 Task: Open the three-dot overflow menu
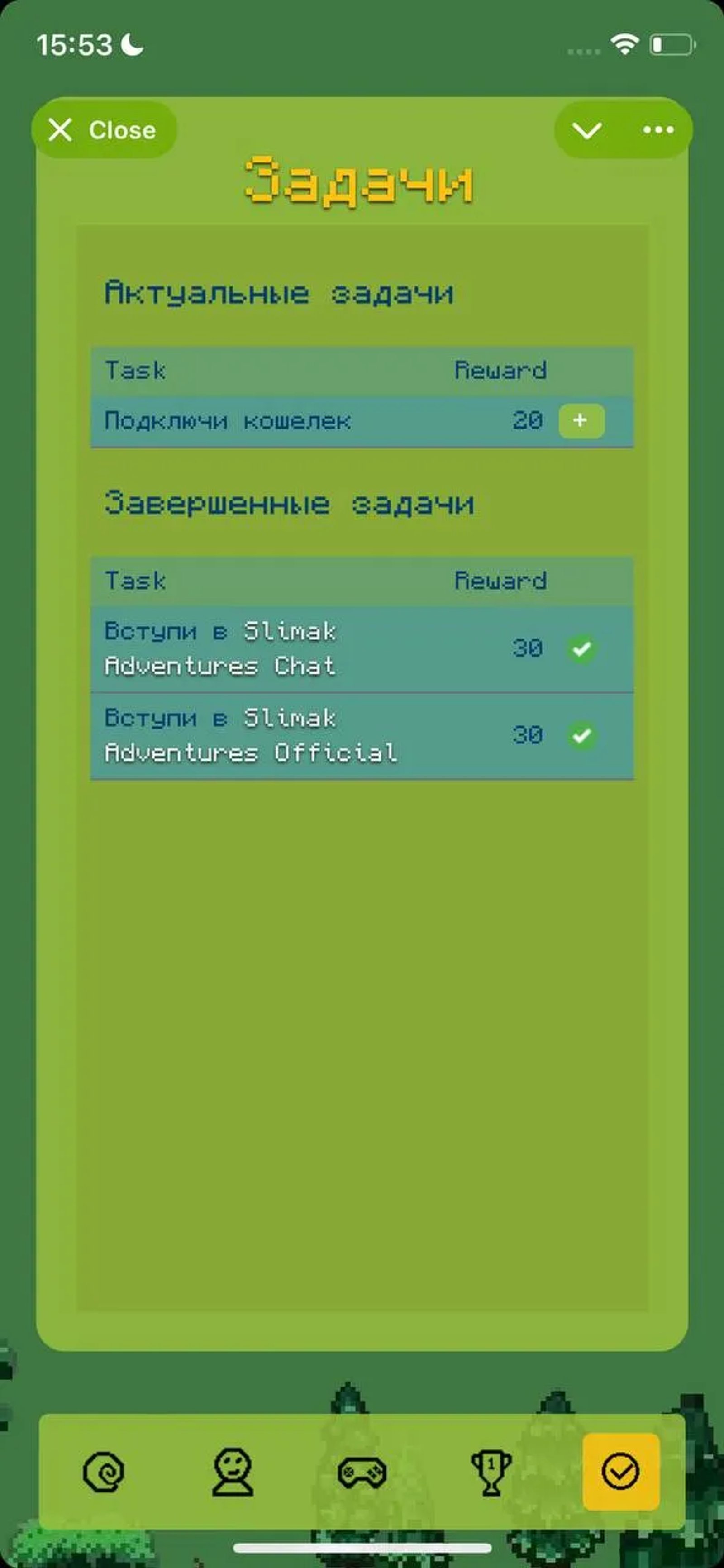tap(658, 130)
